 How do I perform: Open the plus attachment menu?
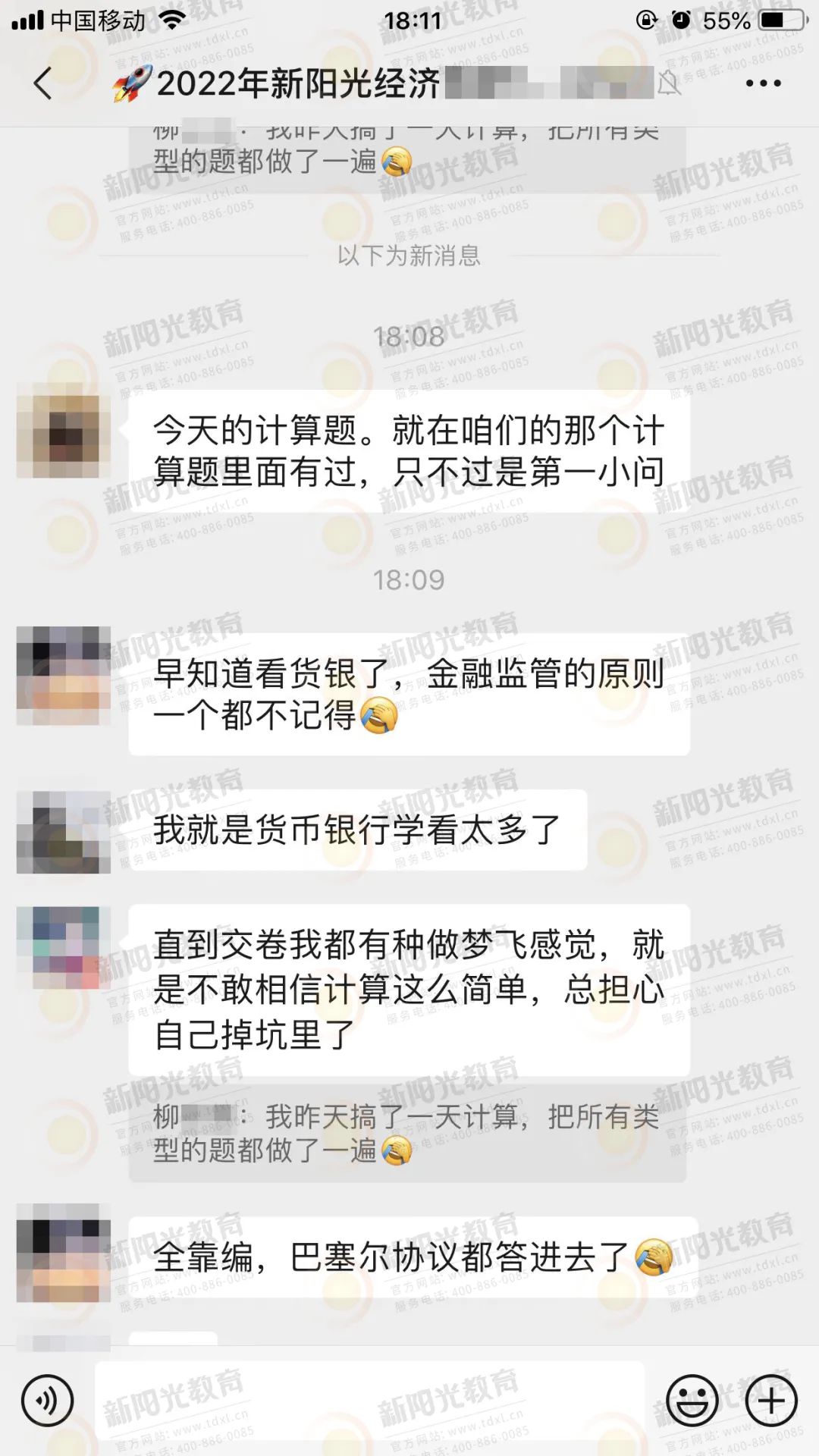tap(771, 1401)
